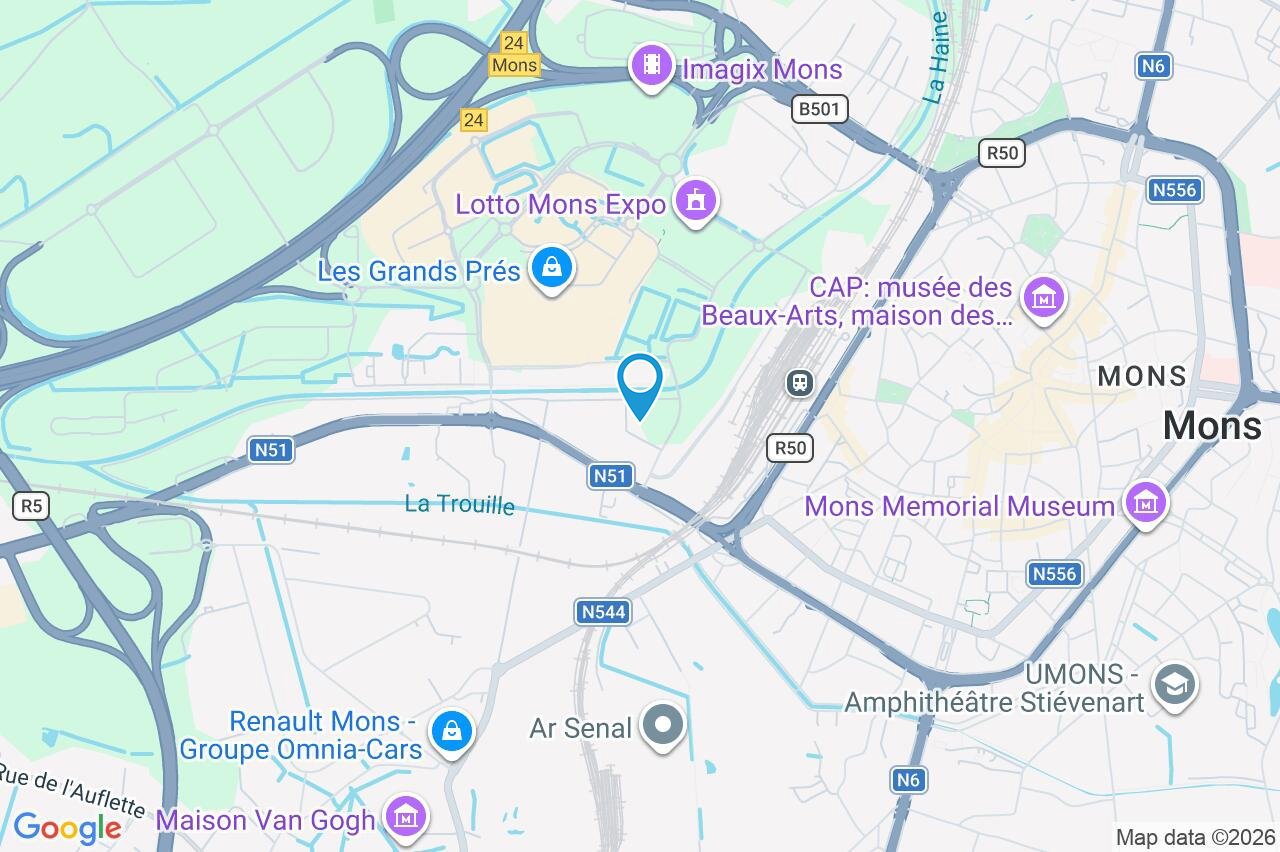Open the CAP musée des Beaux-Arts marker
This screenshot has height=852, width=1280.
click(x=1043, y=297)
